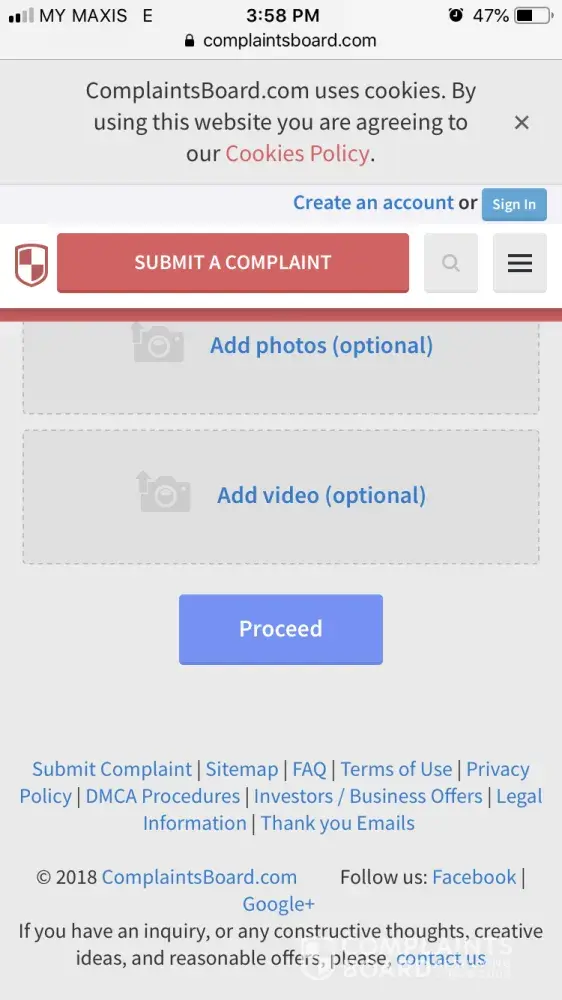Follow on Facebook link
562x1000 pixels.
474,877
